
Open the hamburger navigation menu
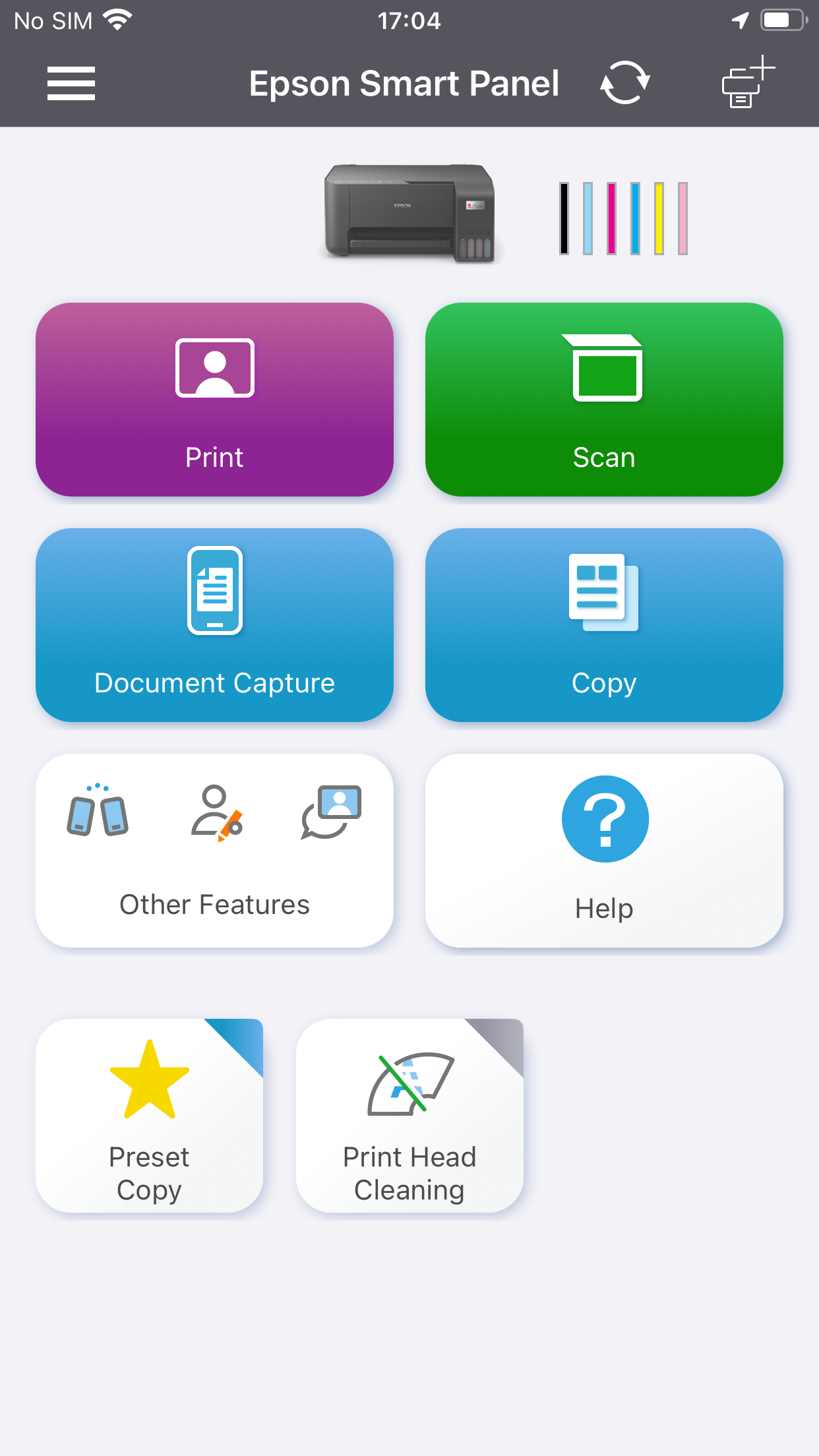coord(71,83)
